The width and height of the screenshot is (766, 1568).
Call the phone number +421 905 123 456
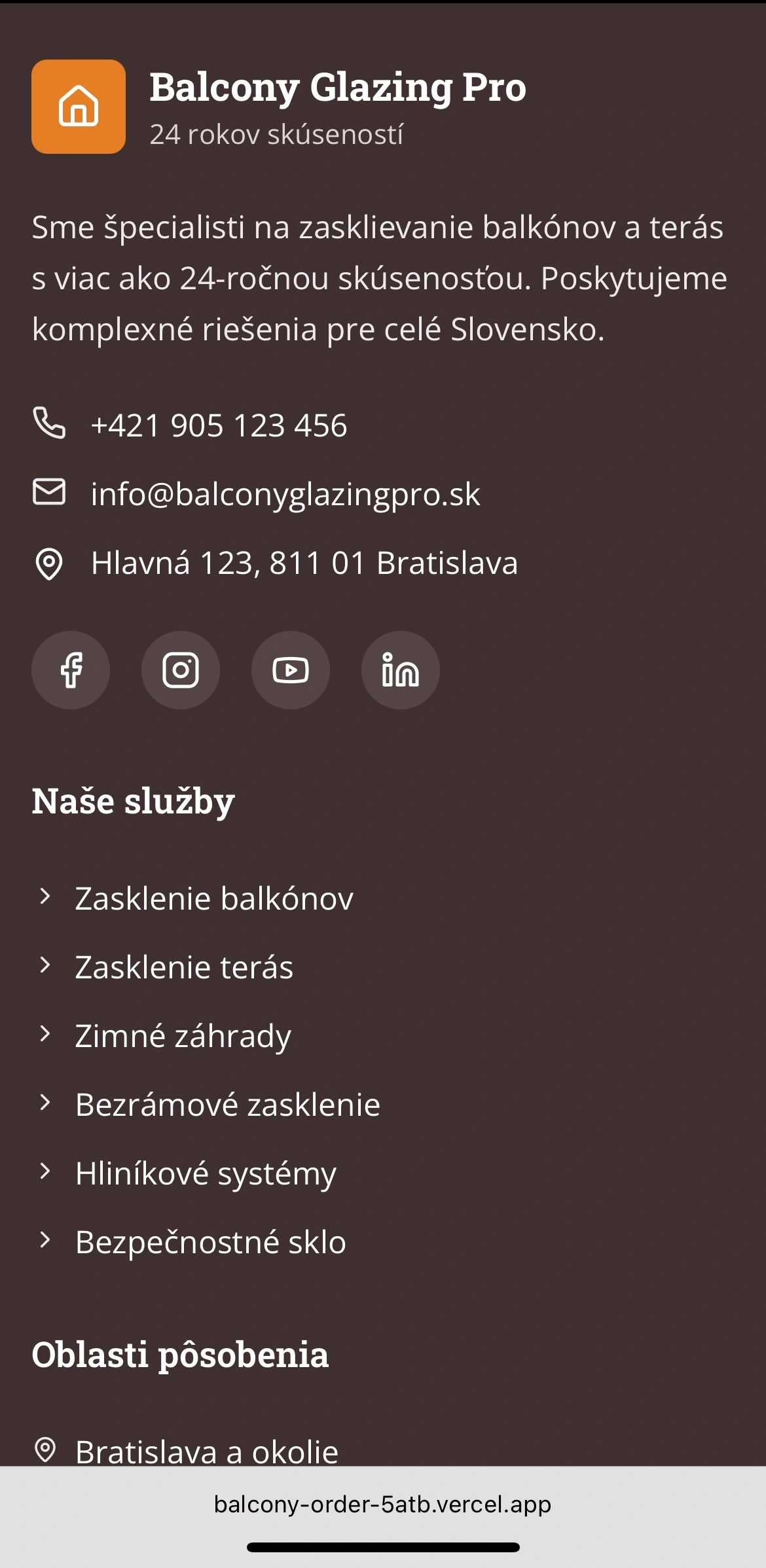(x=219, y=425)
